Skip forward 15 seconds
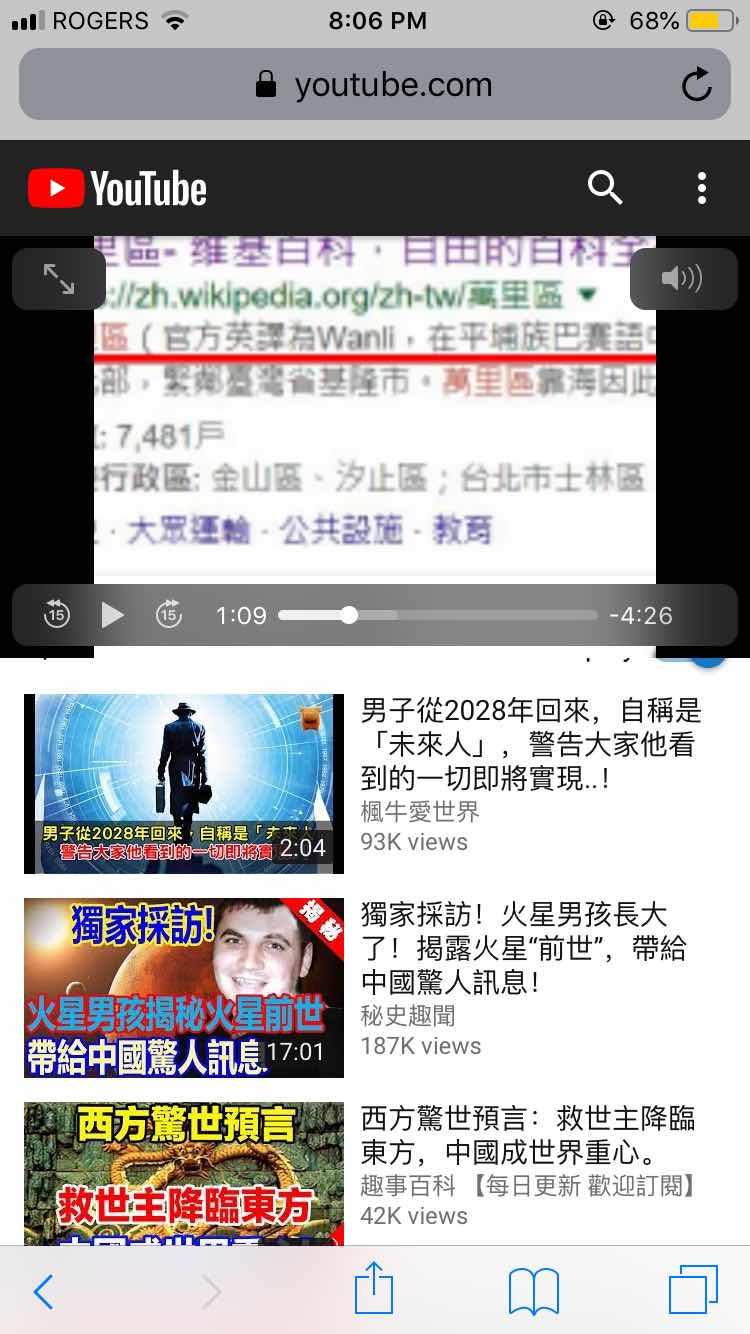750x1334 pixels. (169, 615)
